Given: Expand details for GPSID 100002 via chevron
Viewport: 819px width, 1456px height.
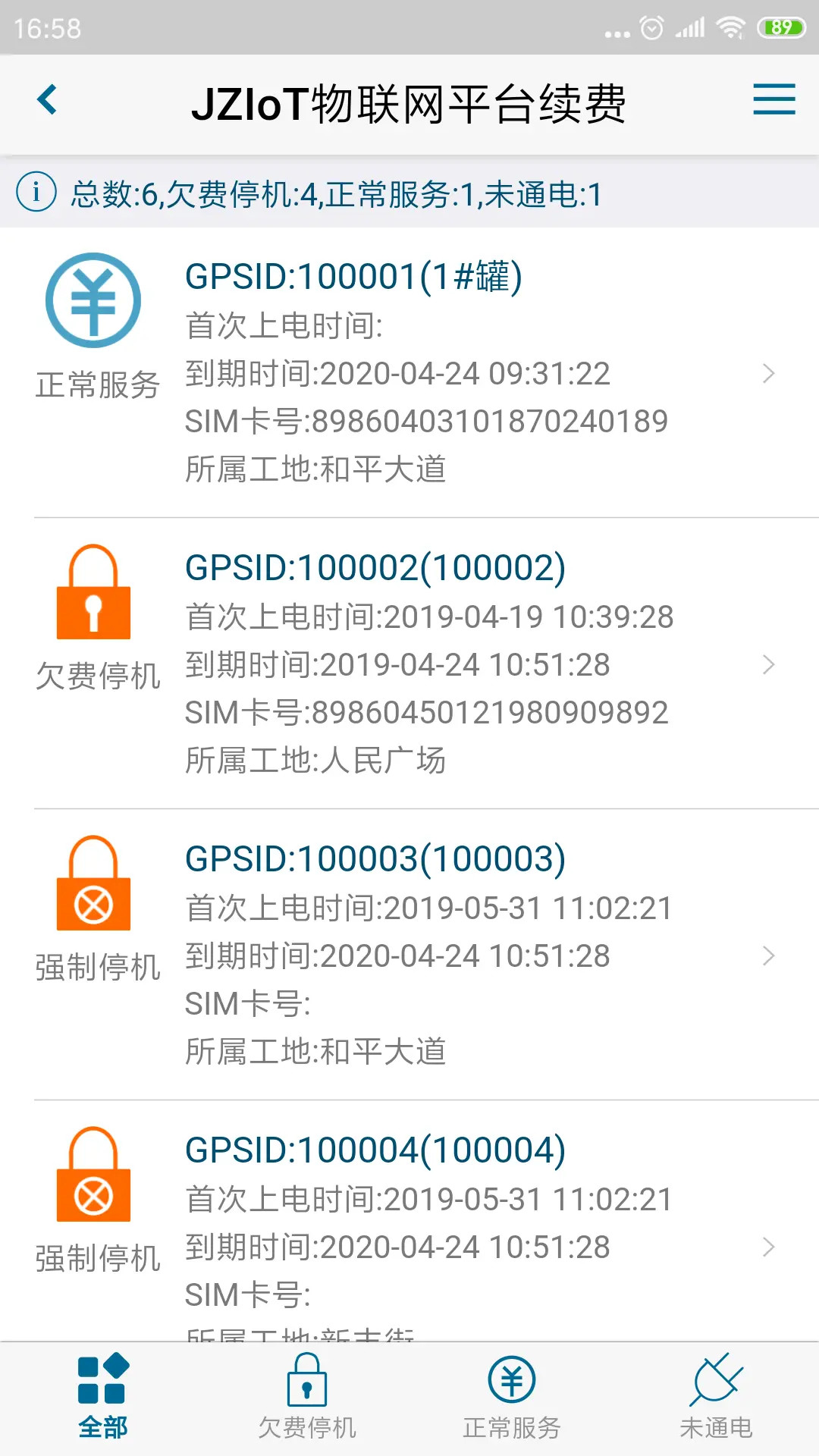Looking at the screenshot, I should [x=769, y=666].
